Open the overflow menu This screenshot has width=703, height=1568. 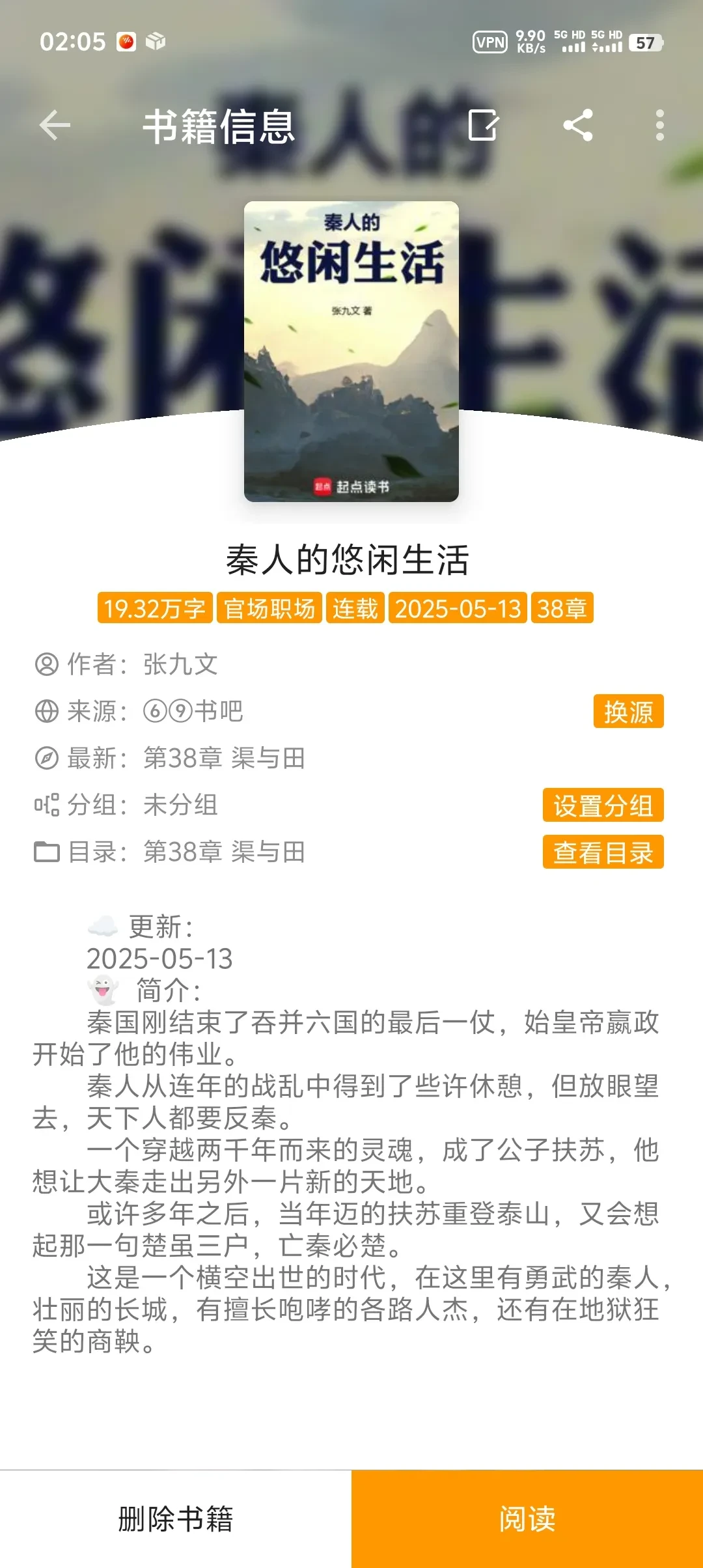659,125
